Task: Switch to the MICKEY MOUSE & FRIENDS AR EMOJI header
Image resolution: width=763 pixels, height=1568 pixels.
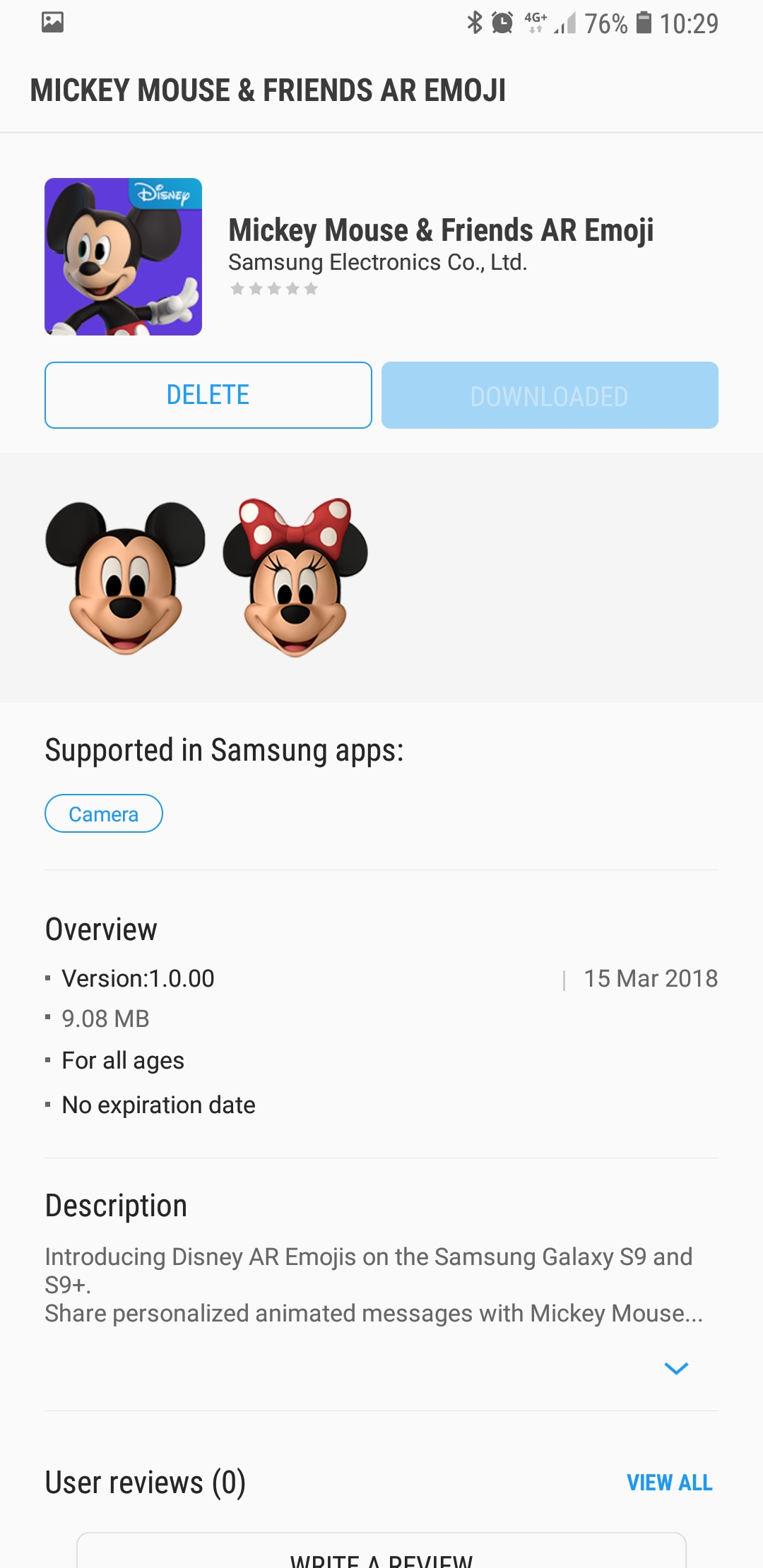Action: pyautogui.click(x=268, y=90)
